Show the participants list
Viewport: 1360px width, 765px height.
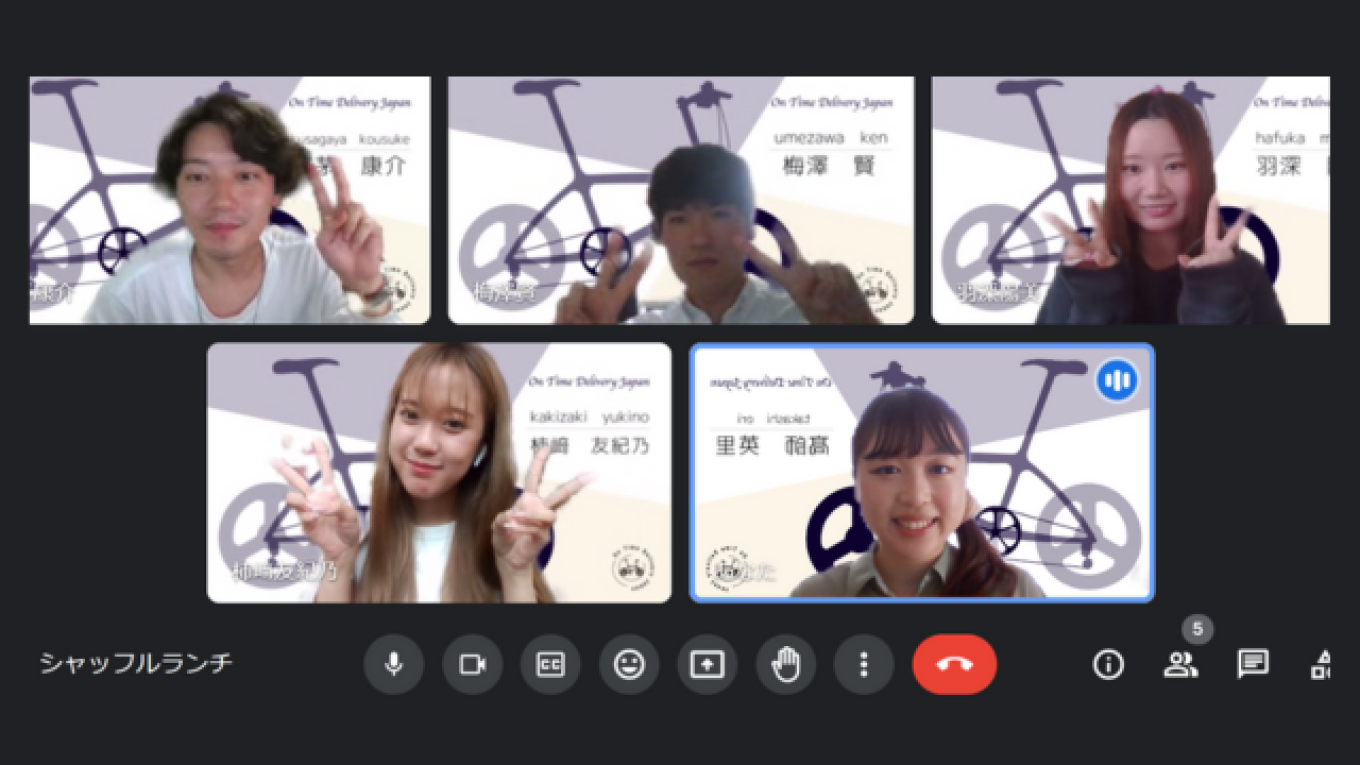tap(1180, 664)
